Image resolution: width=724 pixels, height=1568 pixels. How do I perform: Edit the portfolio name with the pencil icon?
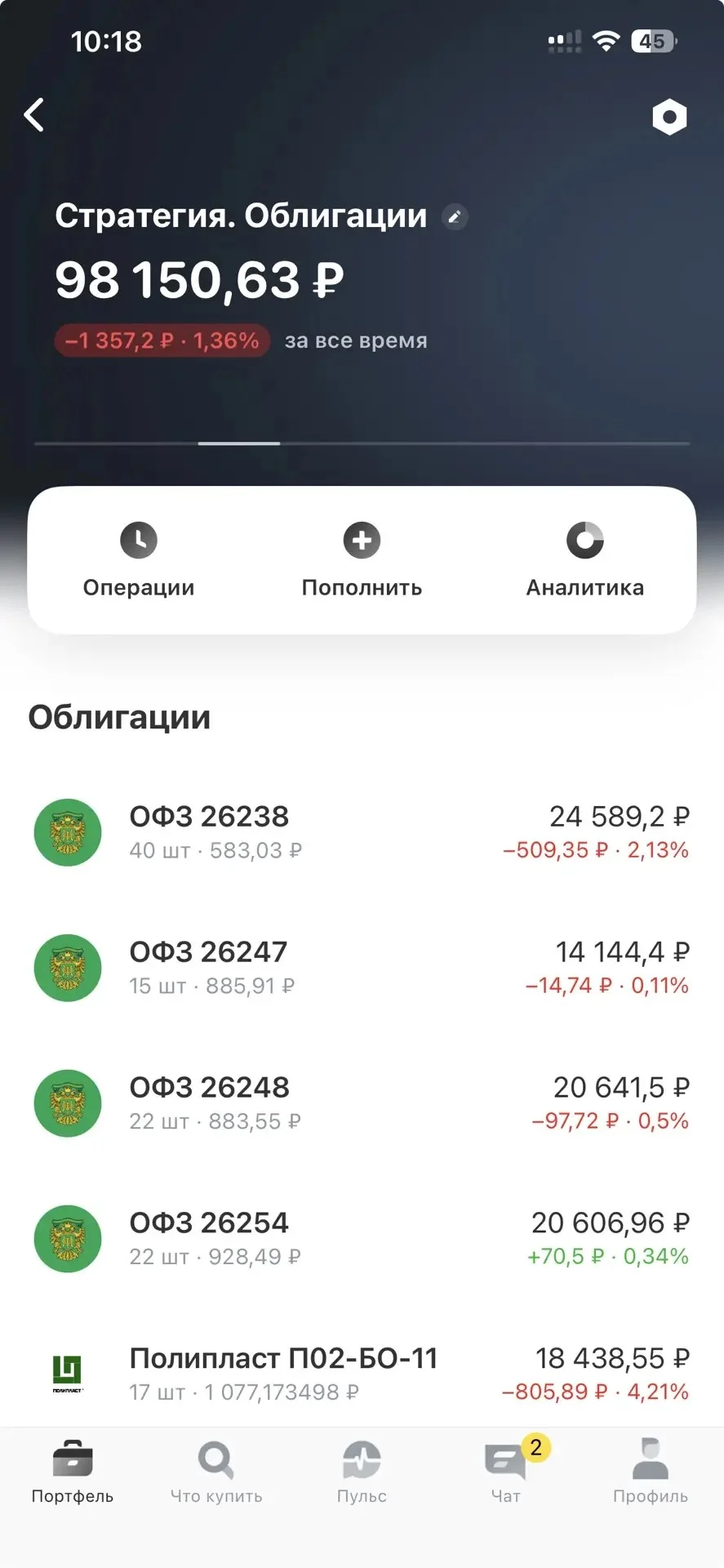coord(455,217)
